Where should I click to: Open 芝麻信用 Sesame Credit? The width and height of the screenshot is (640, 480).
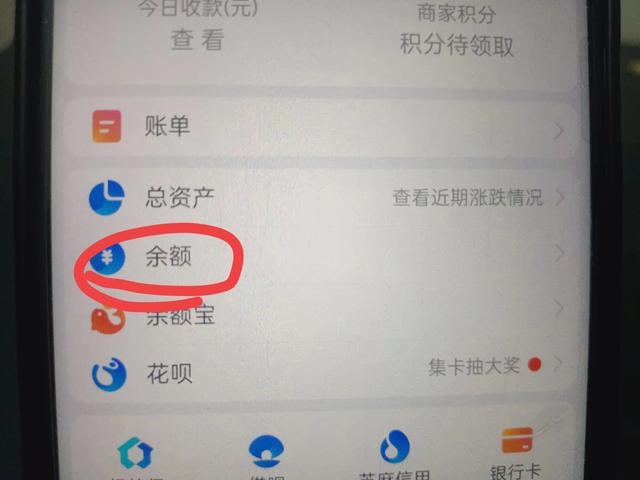395,456
